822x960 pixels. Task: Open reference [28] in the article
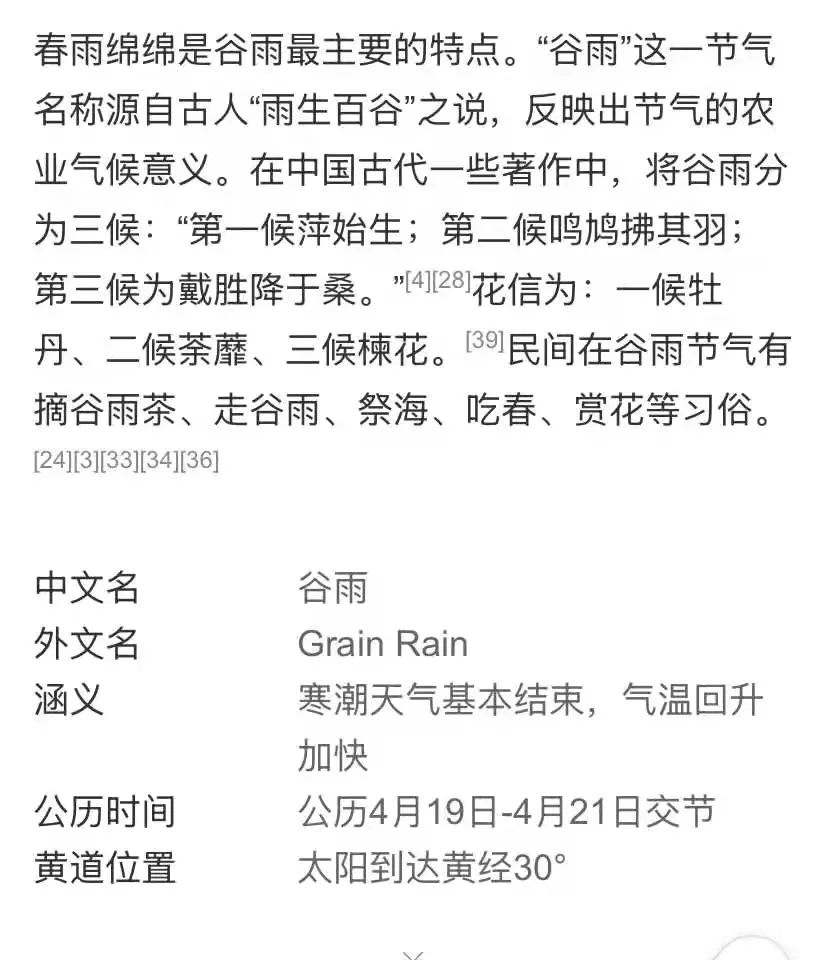pos(451,281)
